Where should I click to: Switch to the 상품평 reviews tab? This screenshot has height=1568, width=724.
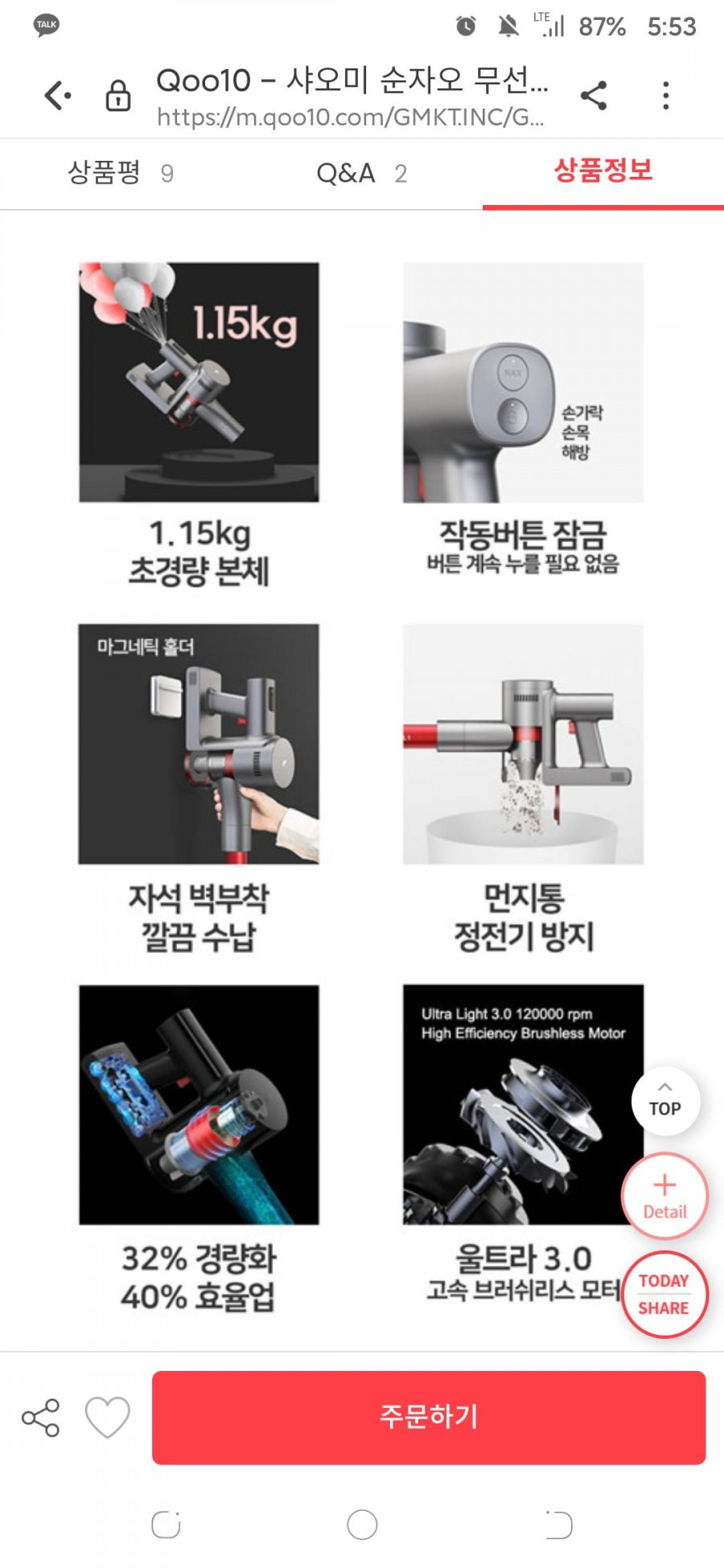coord(121,173)
